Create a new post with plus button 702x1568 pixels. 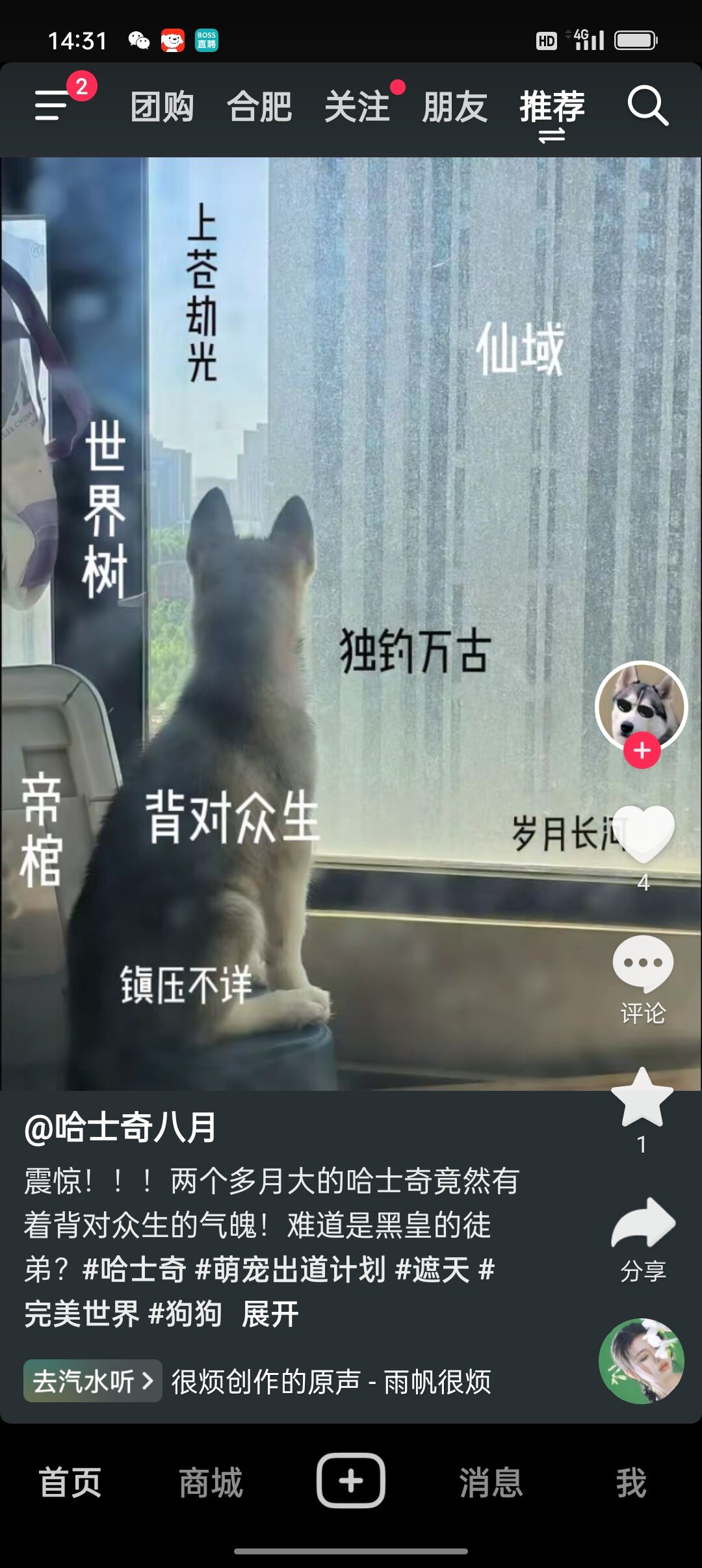(x=351, y=1480)
